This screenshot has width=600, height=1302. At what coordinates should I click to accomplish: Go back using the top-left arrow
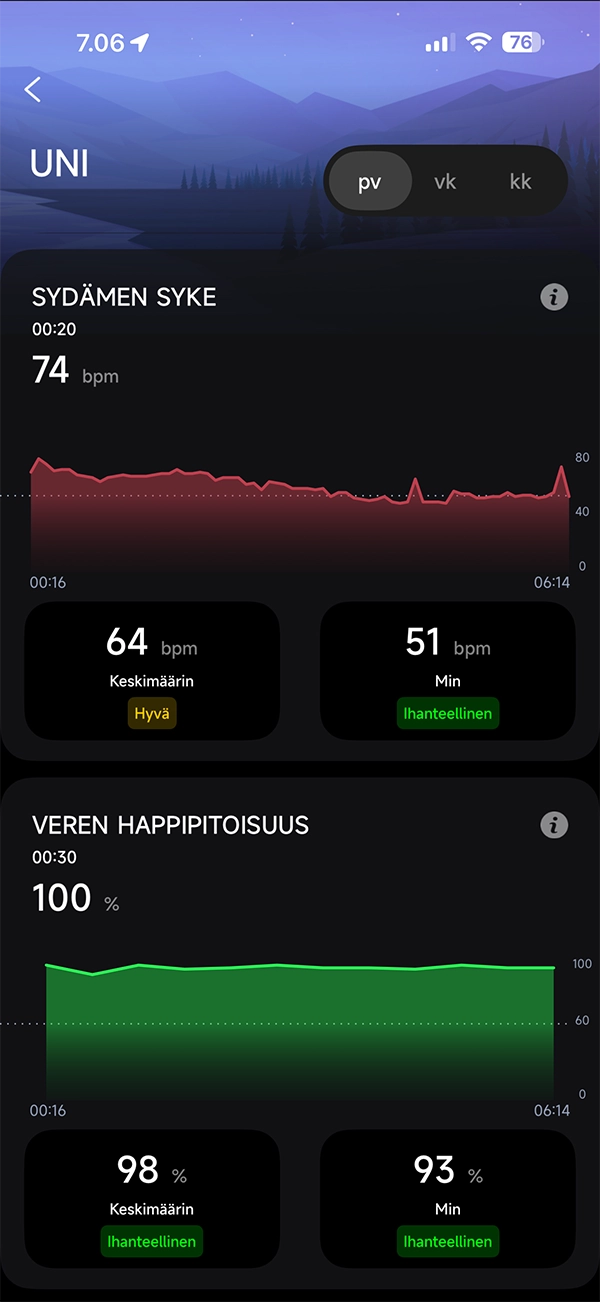pos(33,90)
